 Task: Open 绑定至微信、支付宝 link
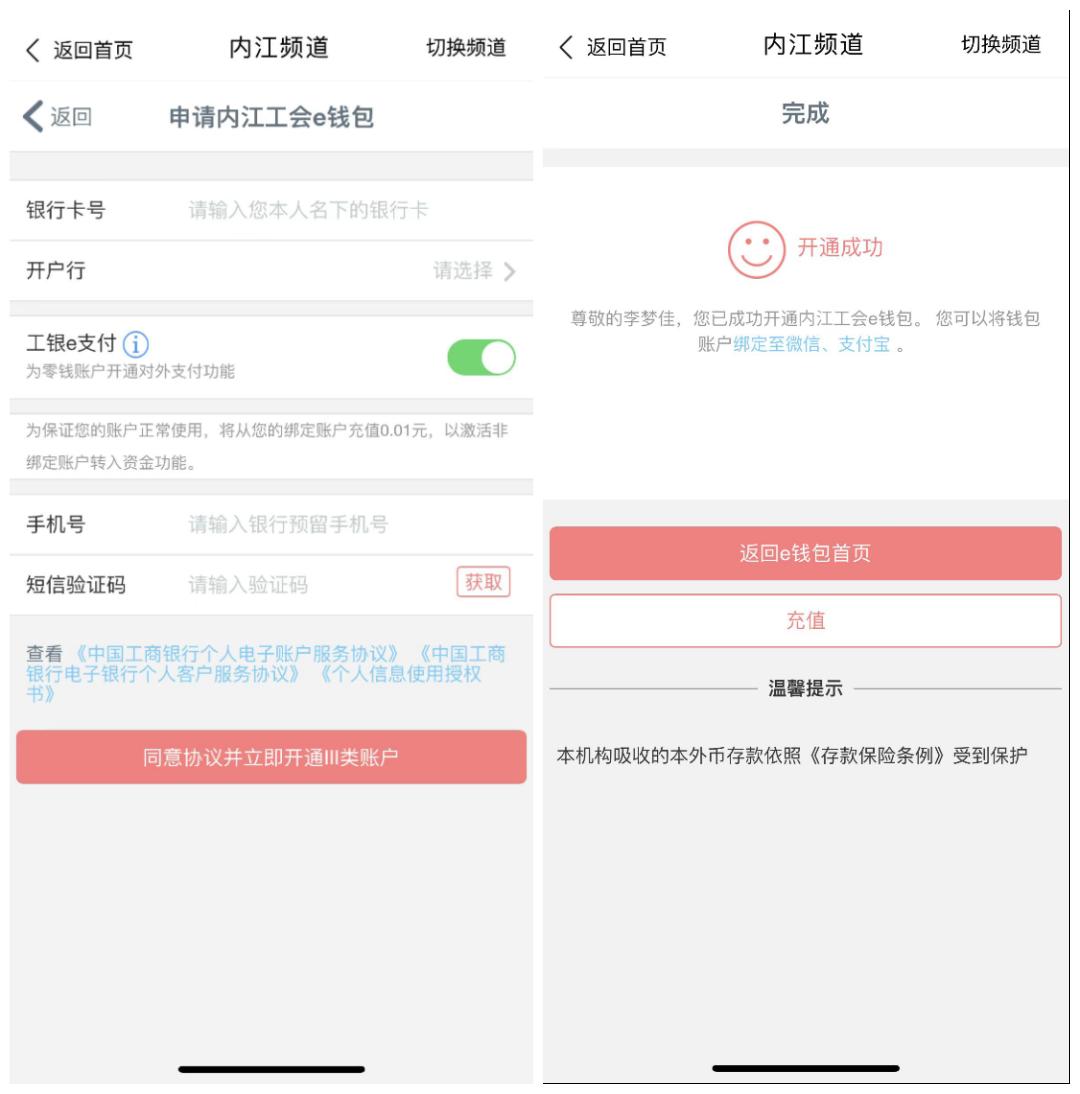(x=811, y=345)
